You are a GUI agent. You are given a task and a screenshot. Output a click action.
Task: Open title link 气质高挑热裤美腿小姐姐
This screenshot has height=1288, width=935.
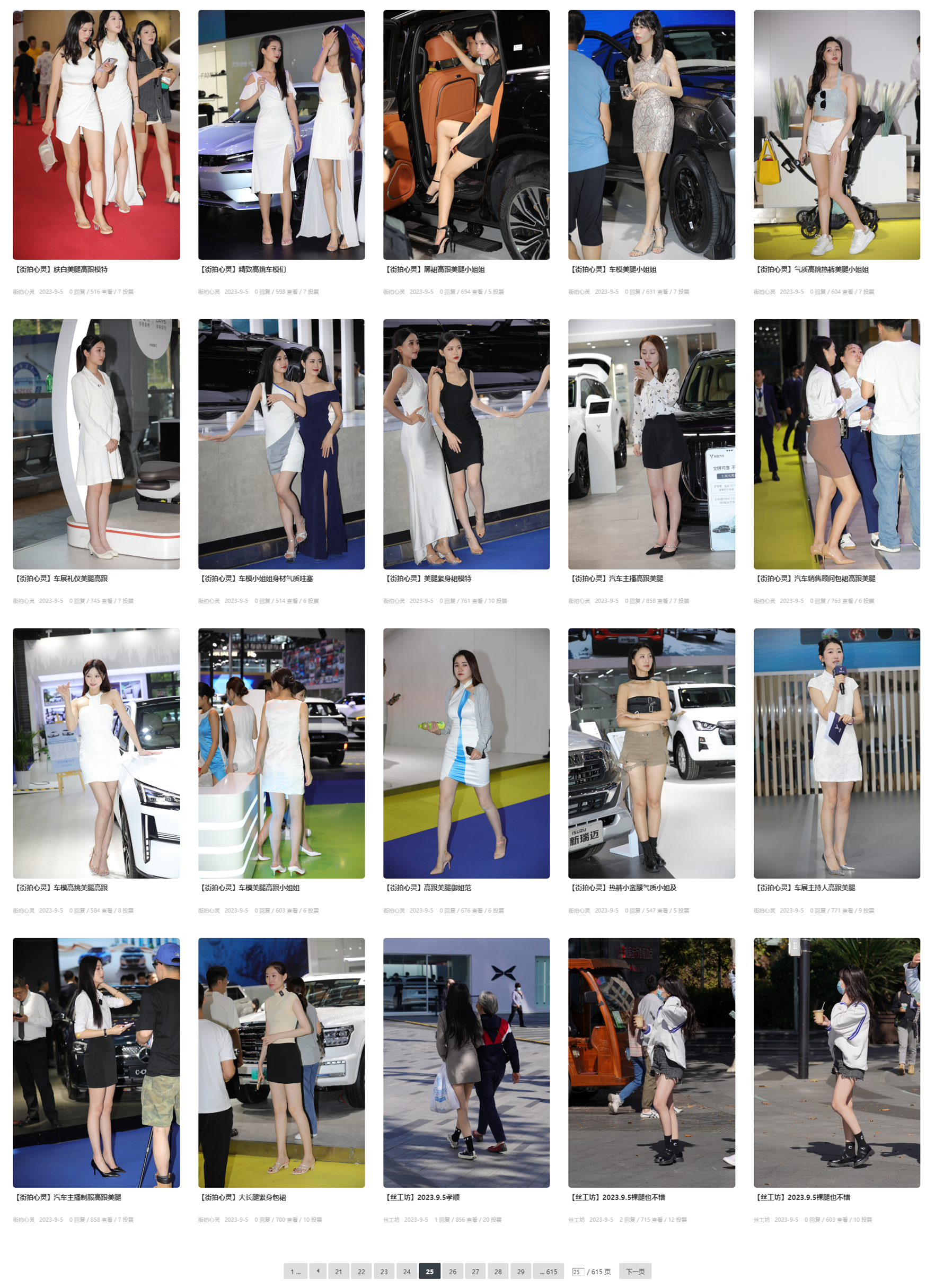pos(811,269)
